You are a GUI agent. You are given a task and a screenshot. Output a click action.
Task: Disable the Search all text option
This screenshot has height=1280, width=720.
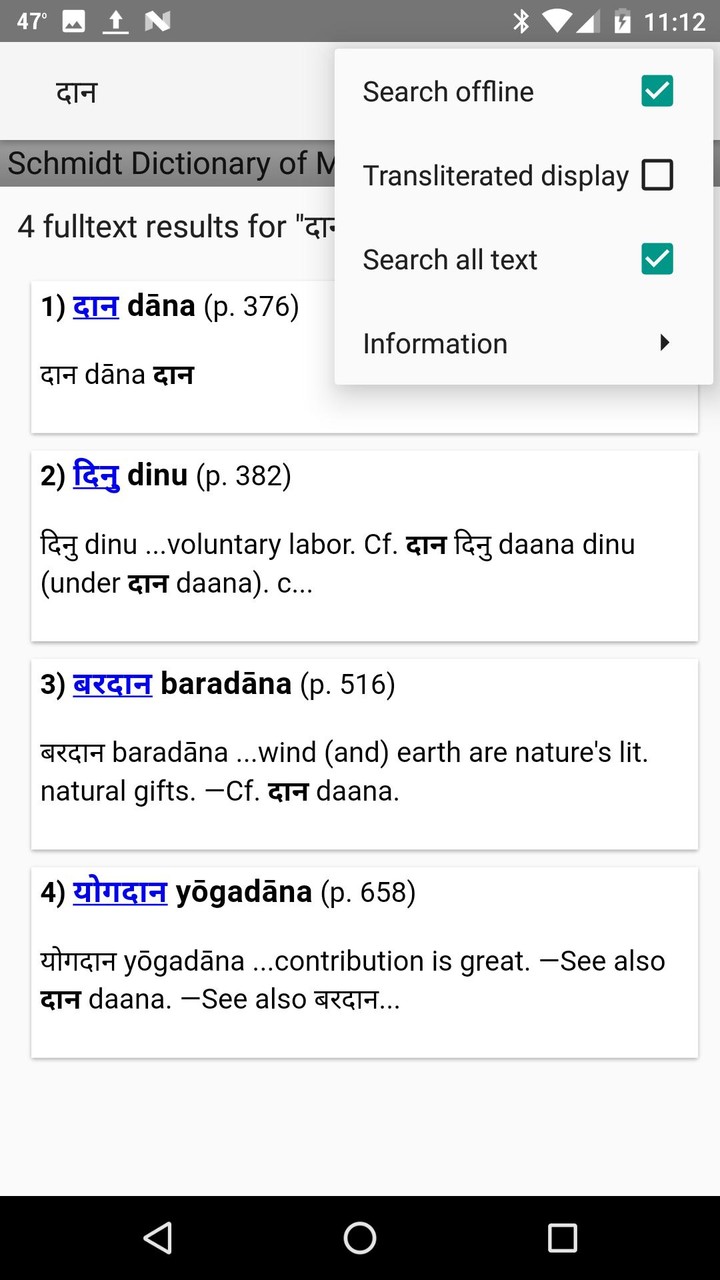click(657, 259)
